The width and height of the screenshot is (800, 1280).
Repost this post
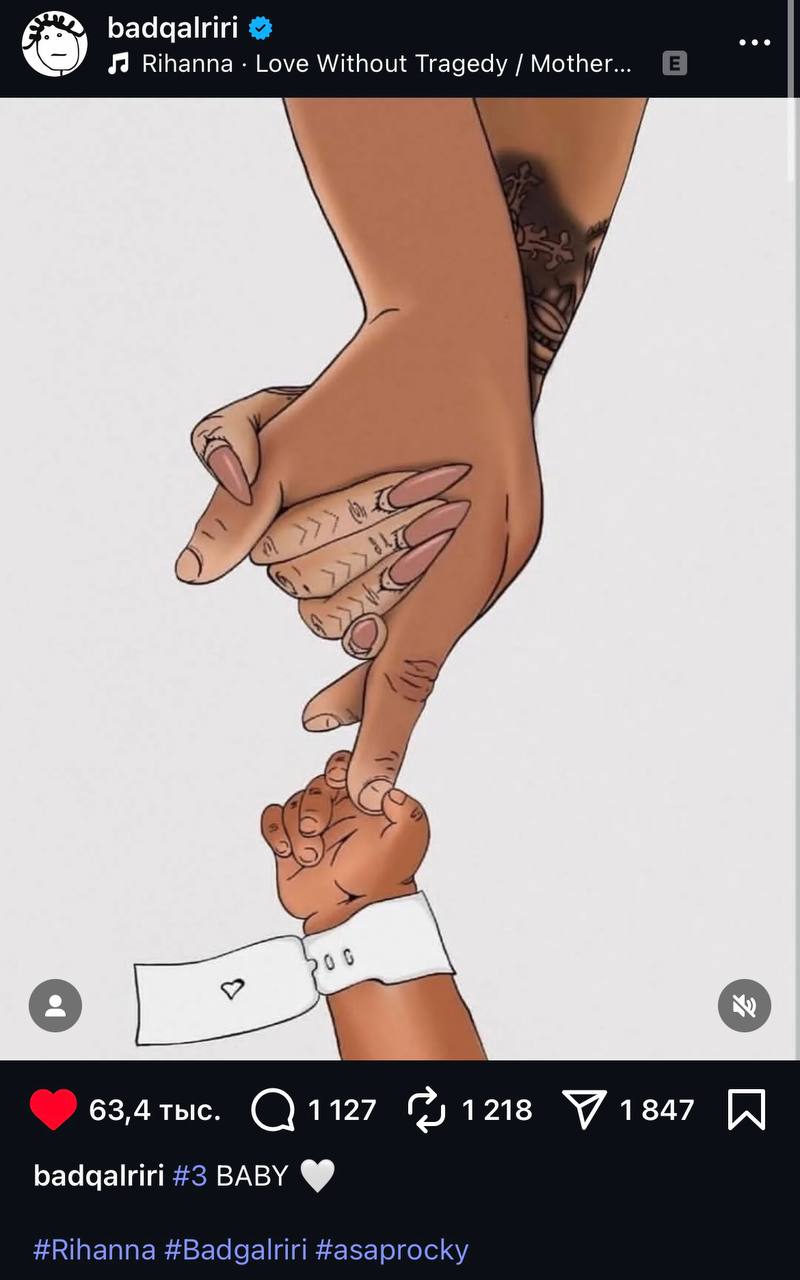pyautogui.click(x=427, y=1110)
